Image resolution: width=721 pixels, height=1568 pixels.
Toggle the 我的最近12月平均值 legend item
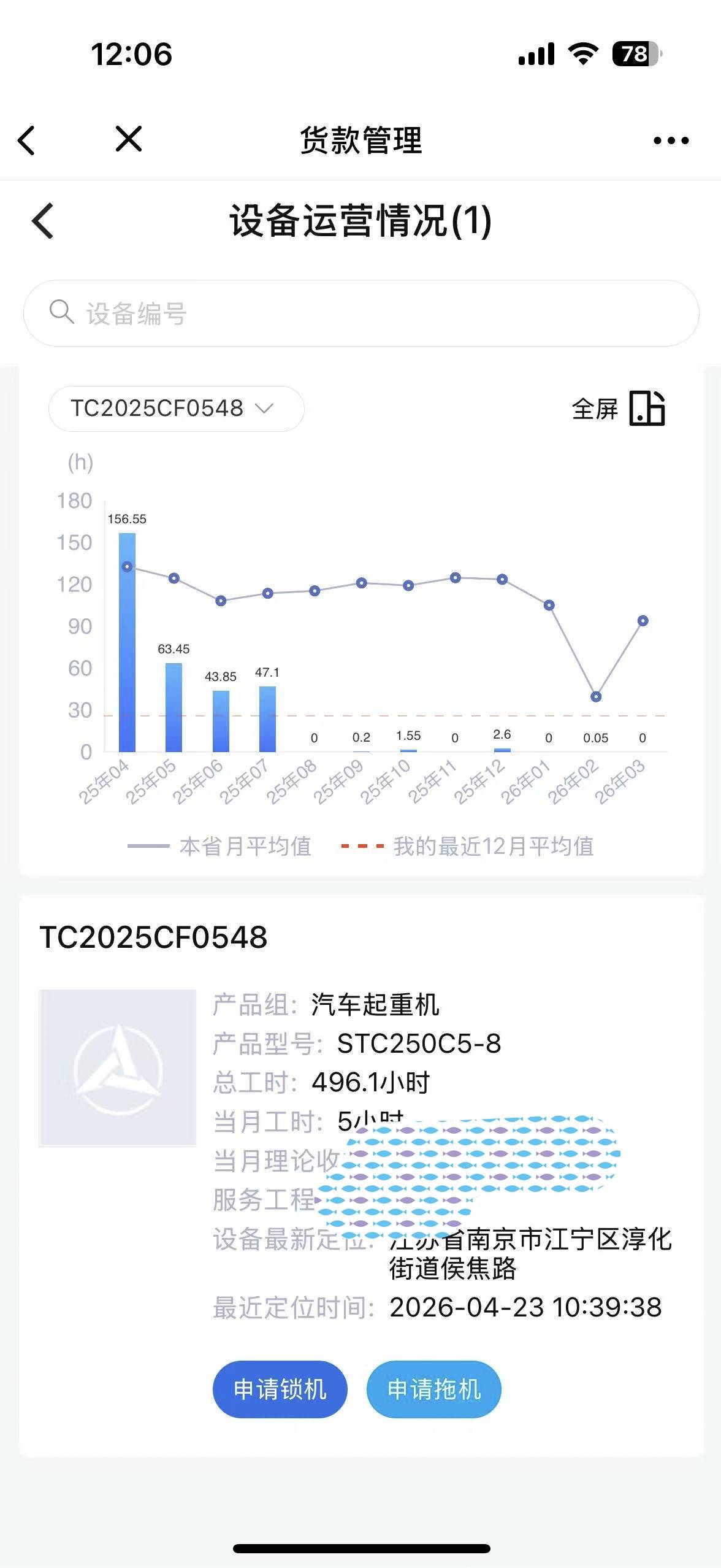467,846
